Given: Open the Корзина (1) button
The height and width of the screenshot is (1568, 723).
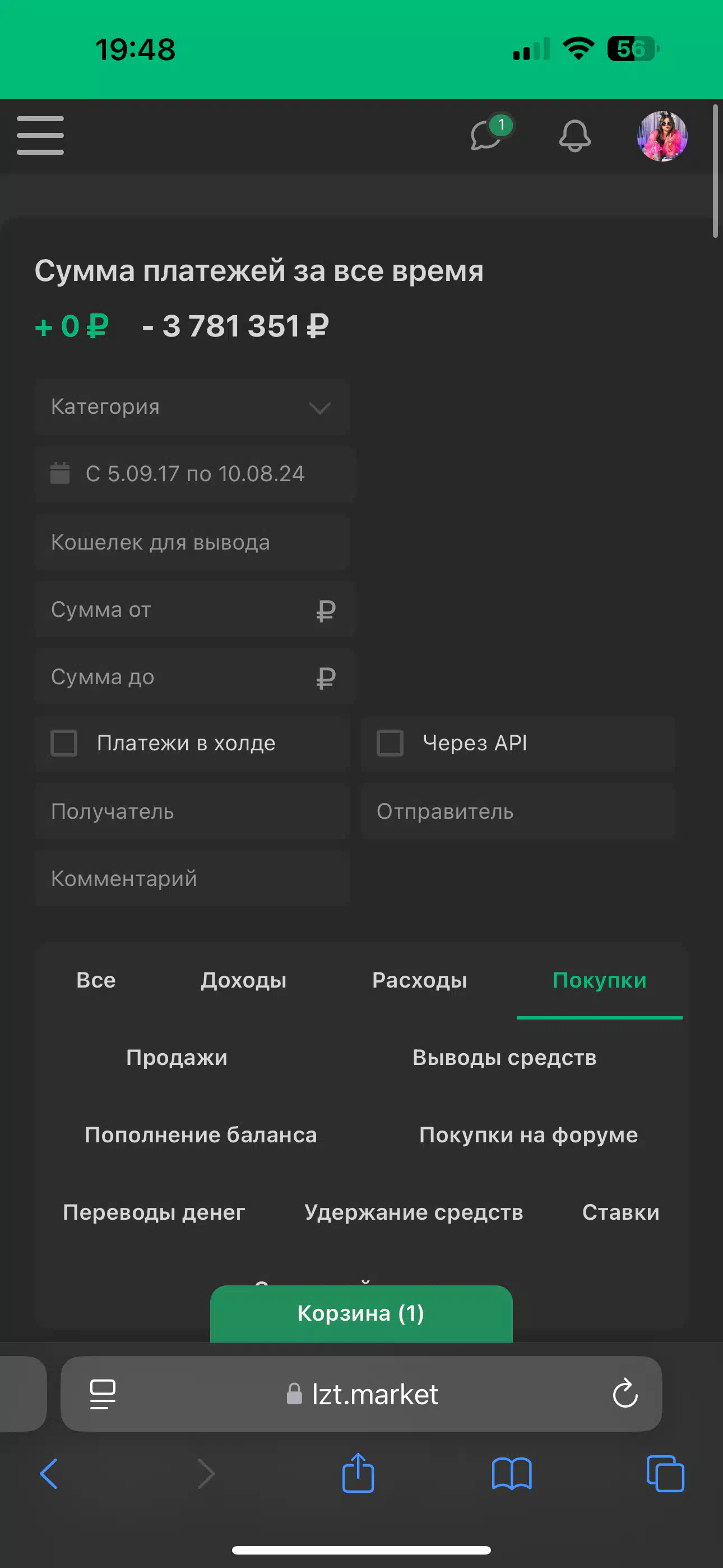Looking at the screenshot, I should [361, 1313].
